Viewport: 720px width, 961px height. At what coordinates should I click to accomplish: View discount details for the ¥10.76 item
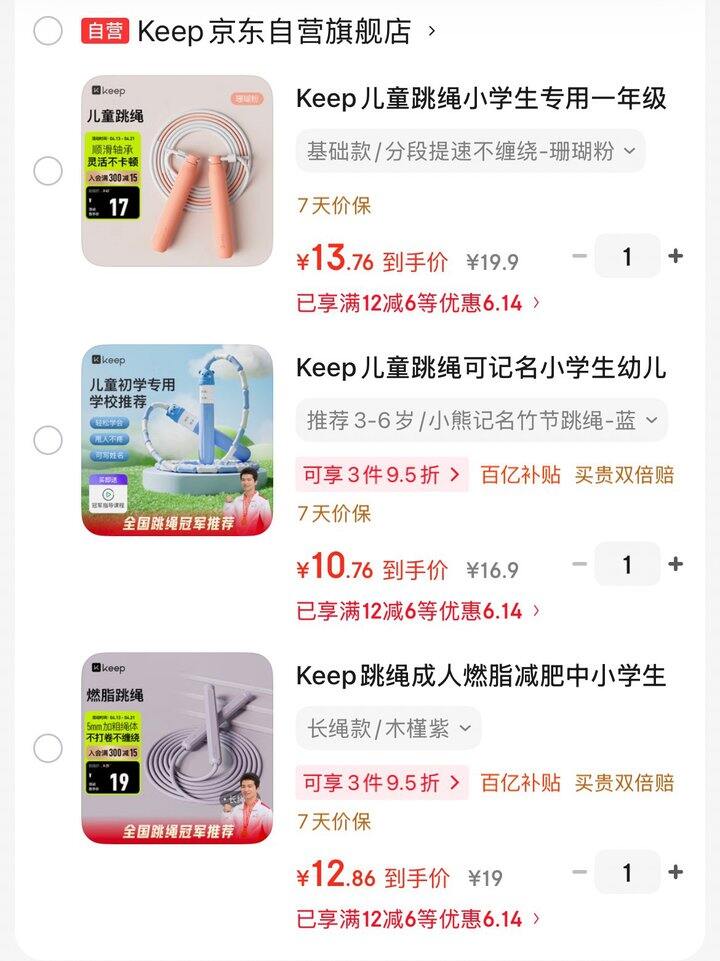coord(418,611)
